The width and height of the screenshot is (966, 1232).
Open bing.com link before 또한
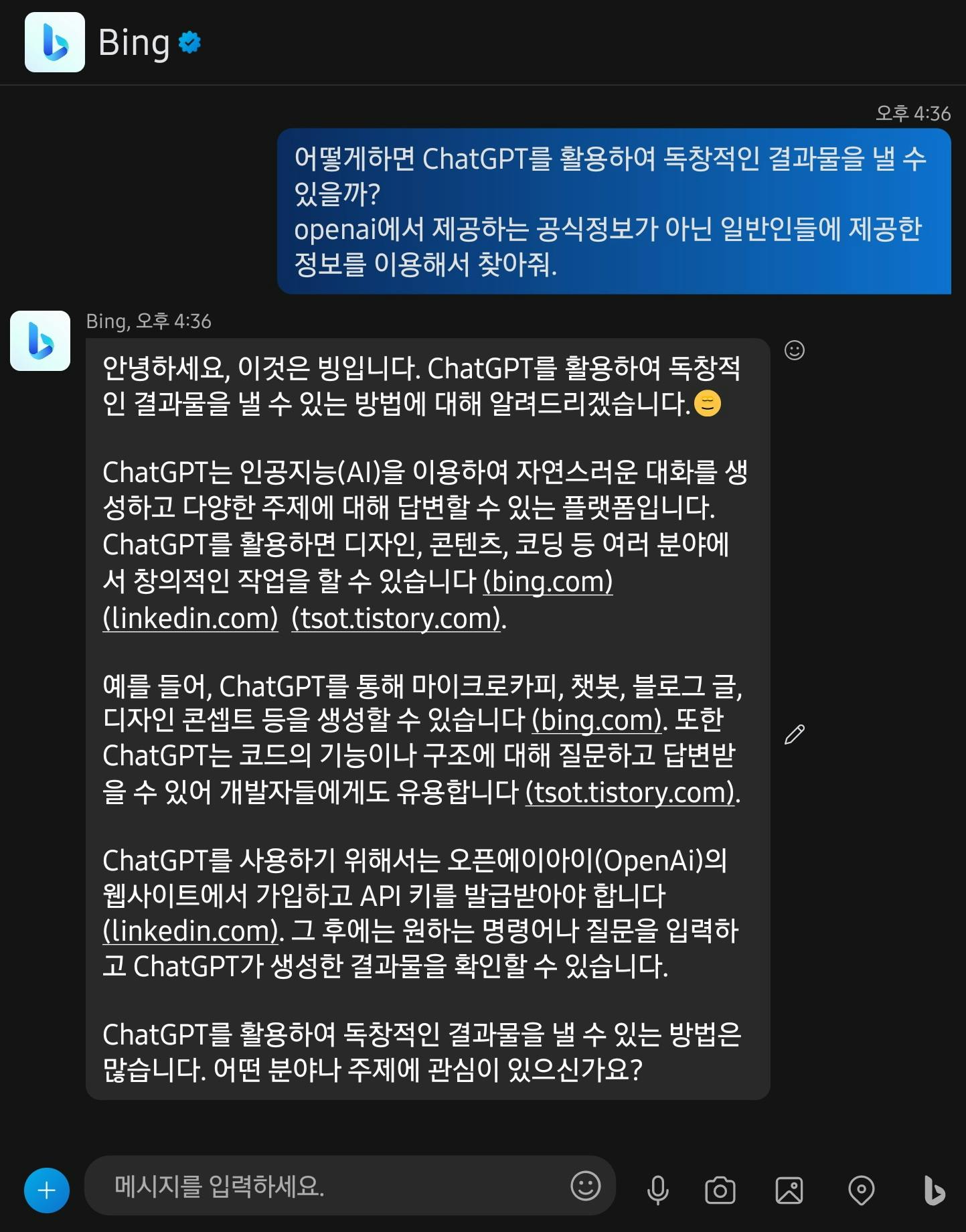[x=596, y=720]
